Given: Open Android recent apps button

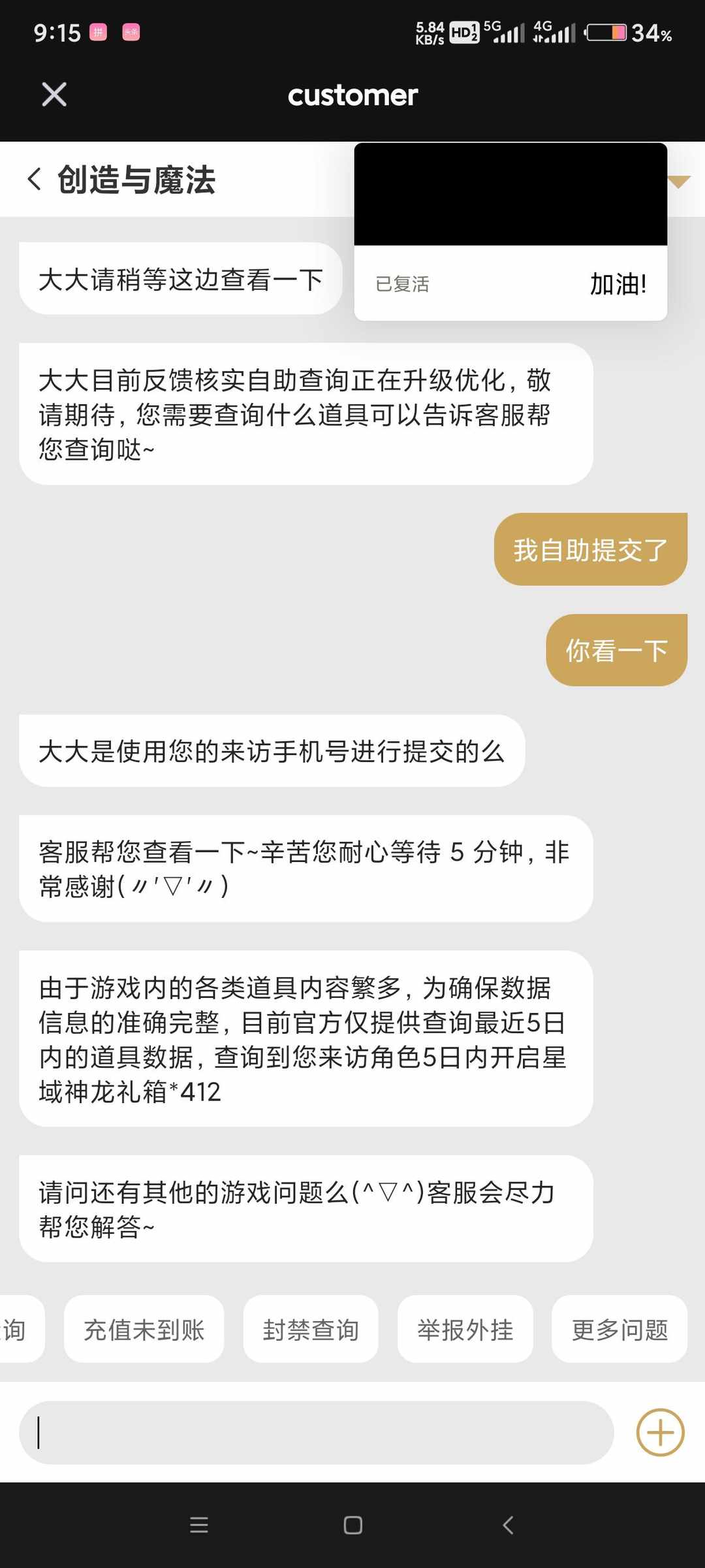Looking at the screenshot, I should tap(199, 1526).
